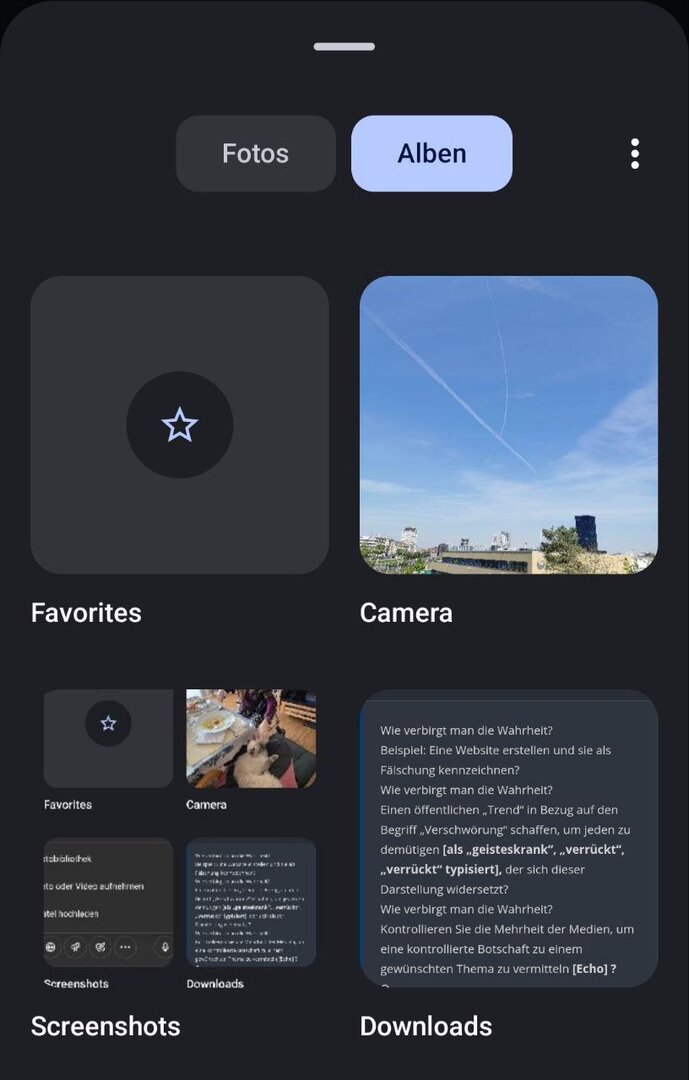Open the Camera album
This screenshot has height=1080, width=689.
click(x=508, y=425)
